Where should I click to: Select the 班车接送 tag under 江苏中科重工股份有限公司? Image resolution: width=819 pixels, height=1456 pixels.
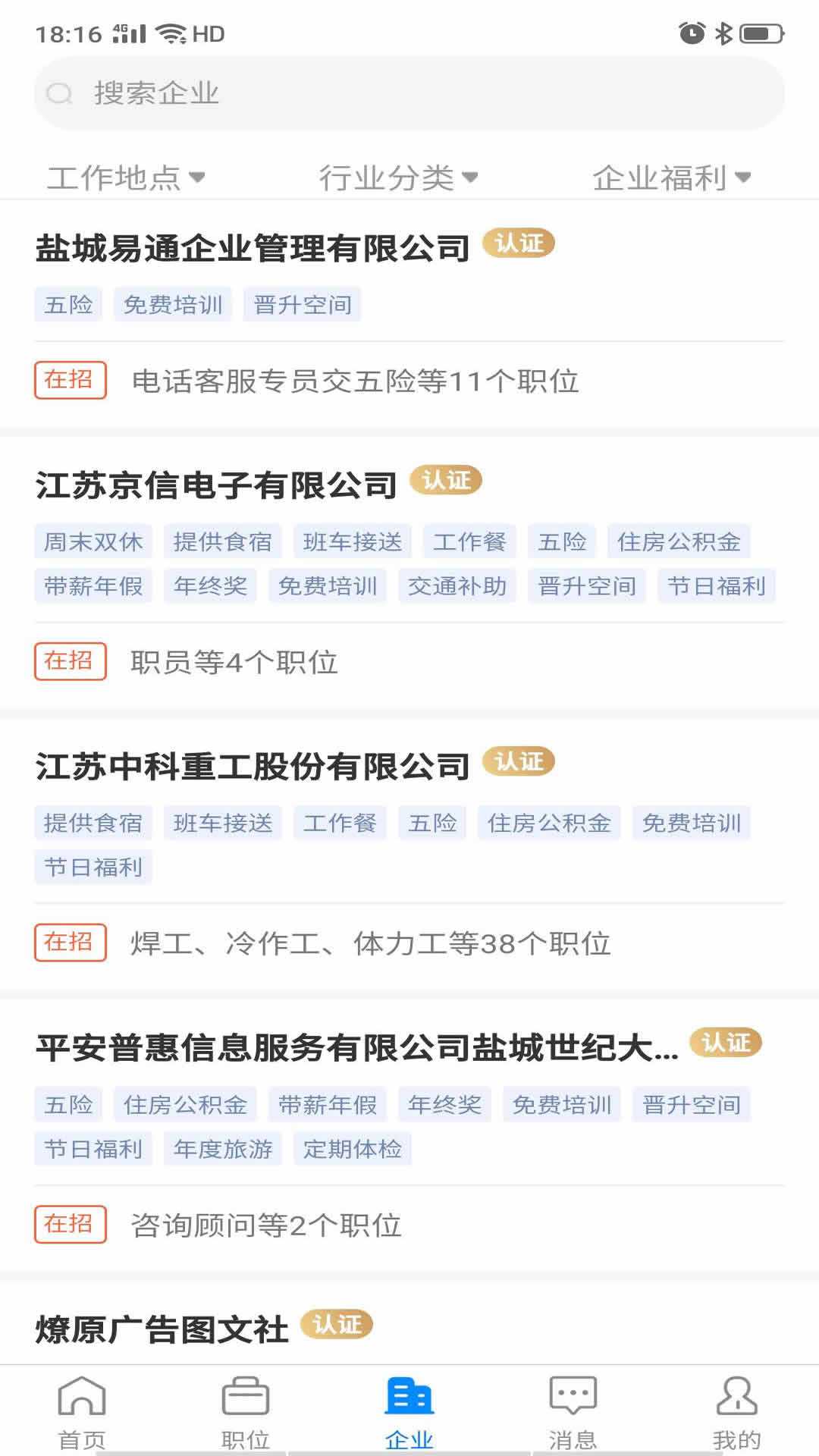click(221, 823)
